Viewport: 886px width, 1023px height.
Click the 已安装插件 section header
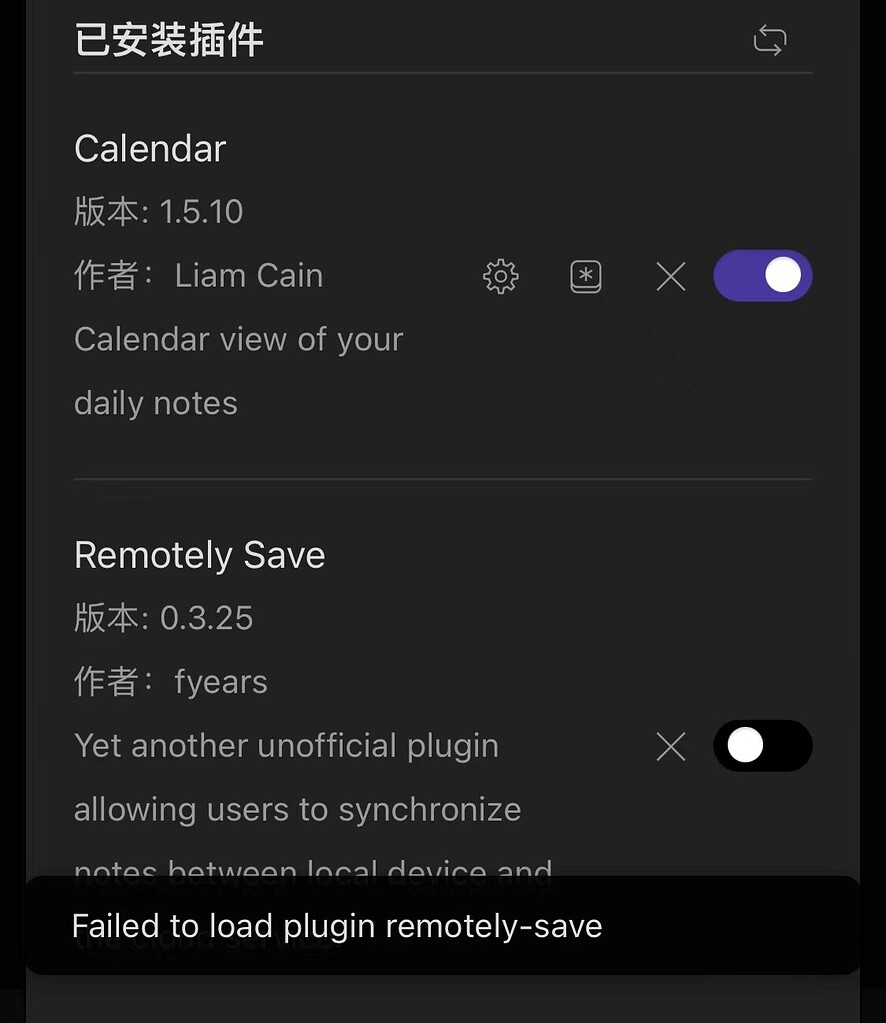168,38
